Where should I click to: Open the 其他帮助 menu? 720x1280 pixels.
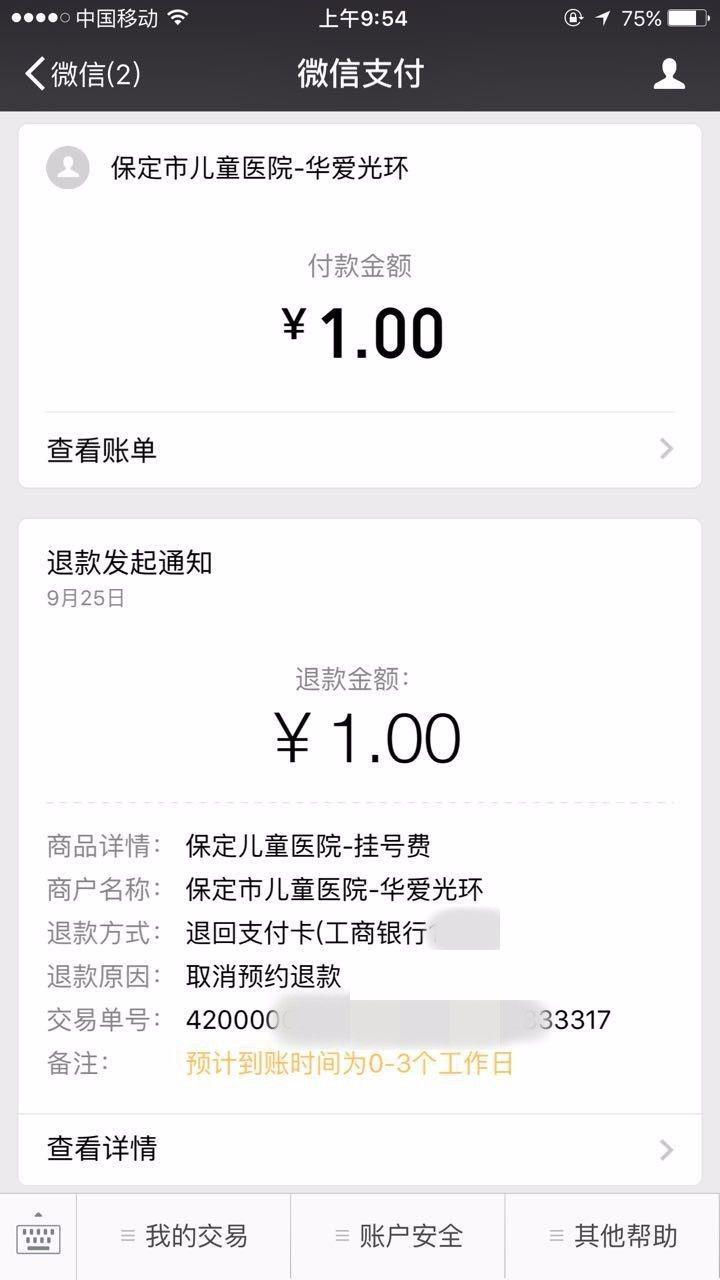click(x=612, y=1237)
